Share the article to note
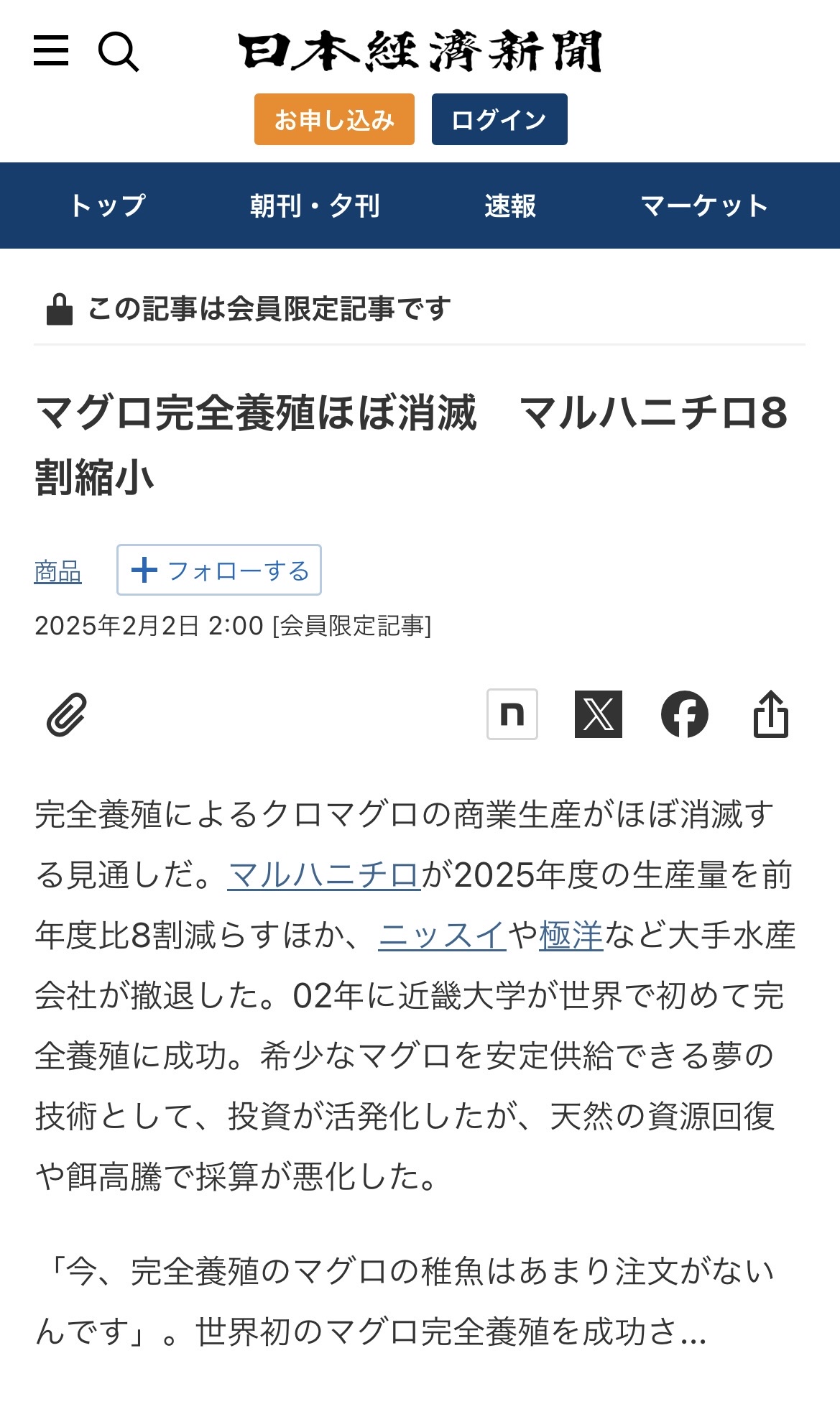 point(512,714)
